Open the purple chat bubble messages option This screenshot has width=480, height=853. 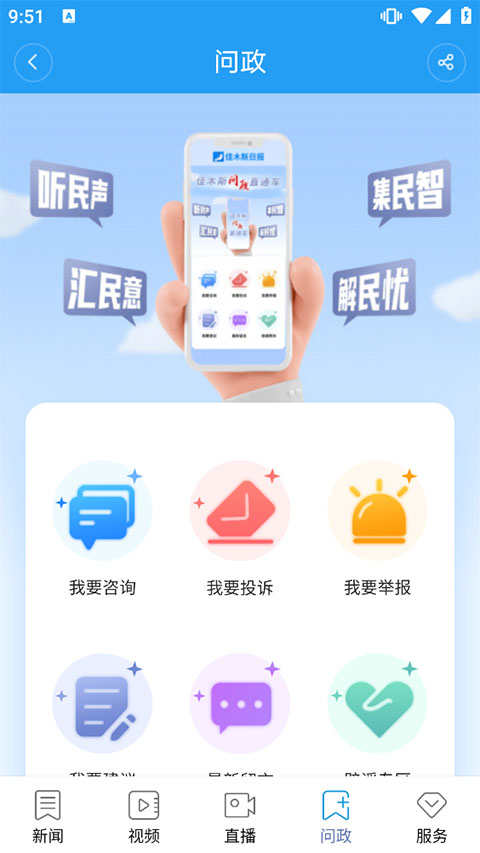pos(240,703)
